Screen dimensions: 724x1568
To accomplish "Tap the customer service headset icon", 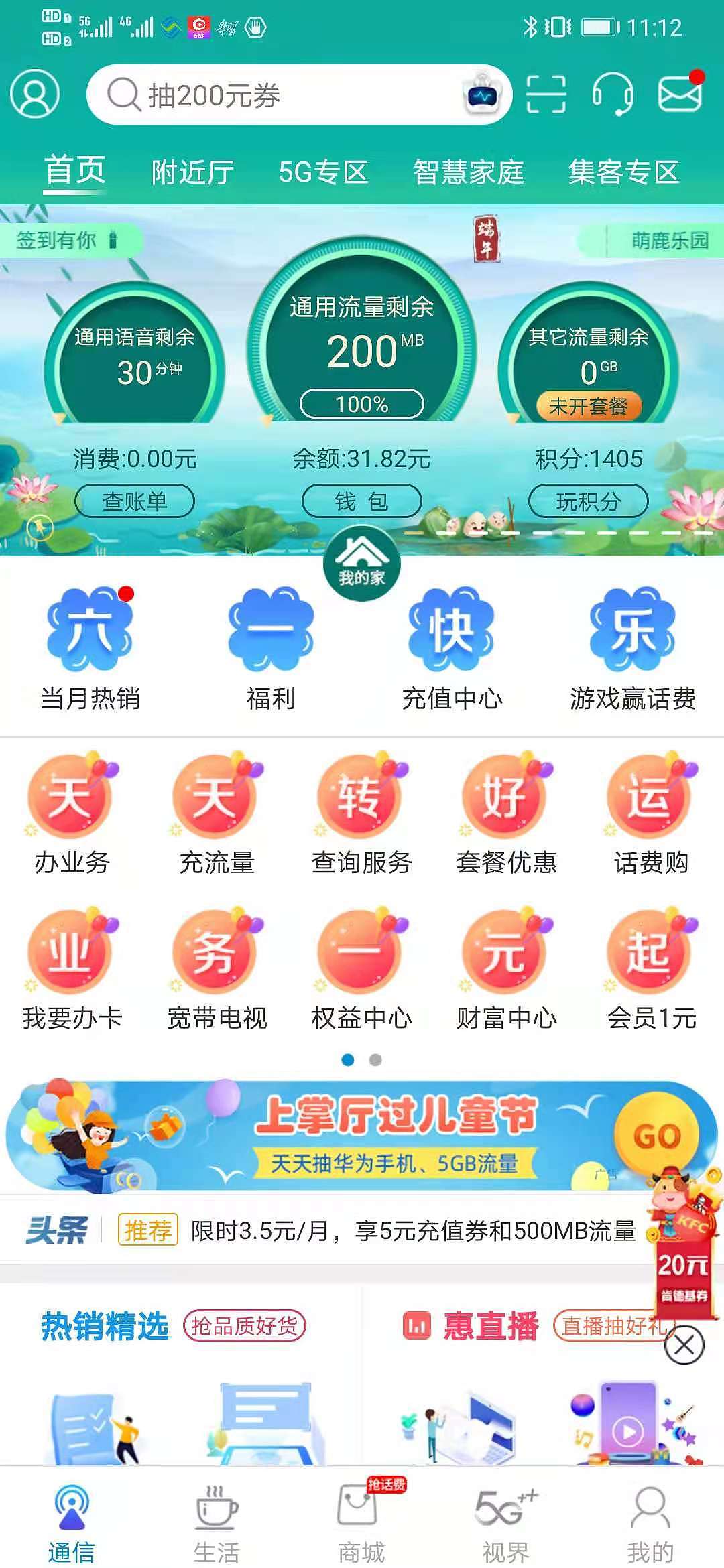I will [613, 96].
